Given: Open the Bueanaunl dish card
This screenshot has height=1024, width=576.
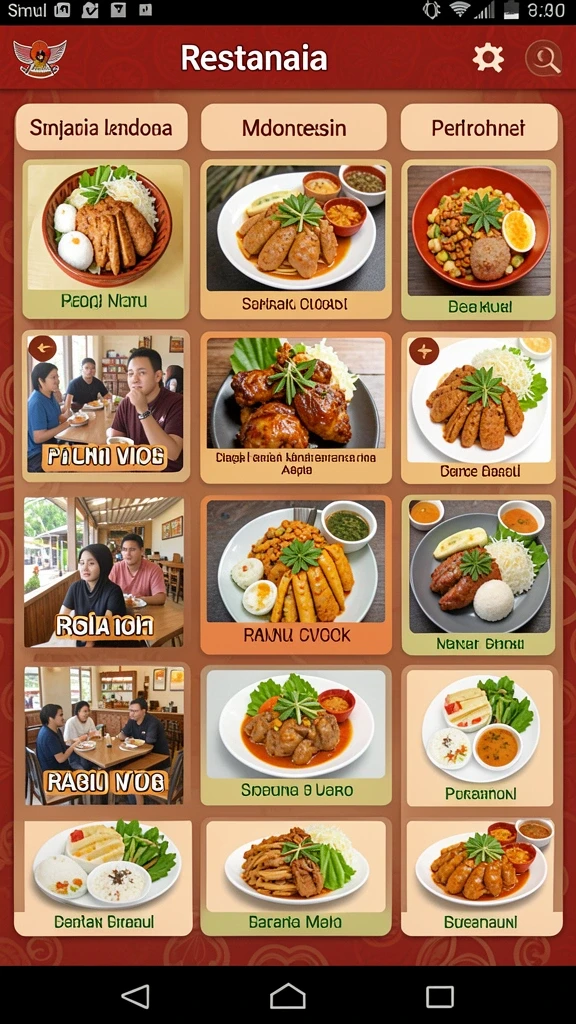Looking at the screenshot, I should click(481, 877).
